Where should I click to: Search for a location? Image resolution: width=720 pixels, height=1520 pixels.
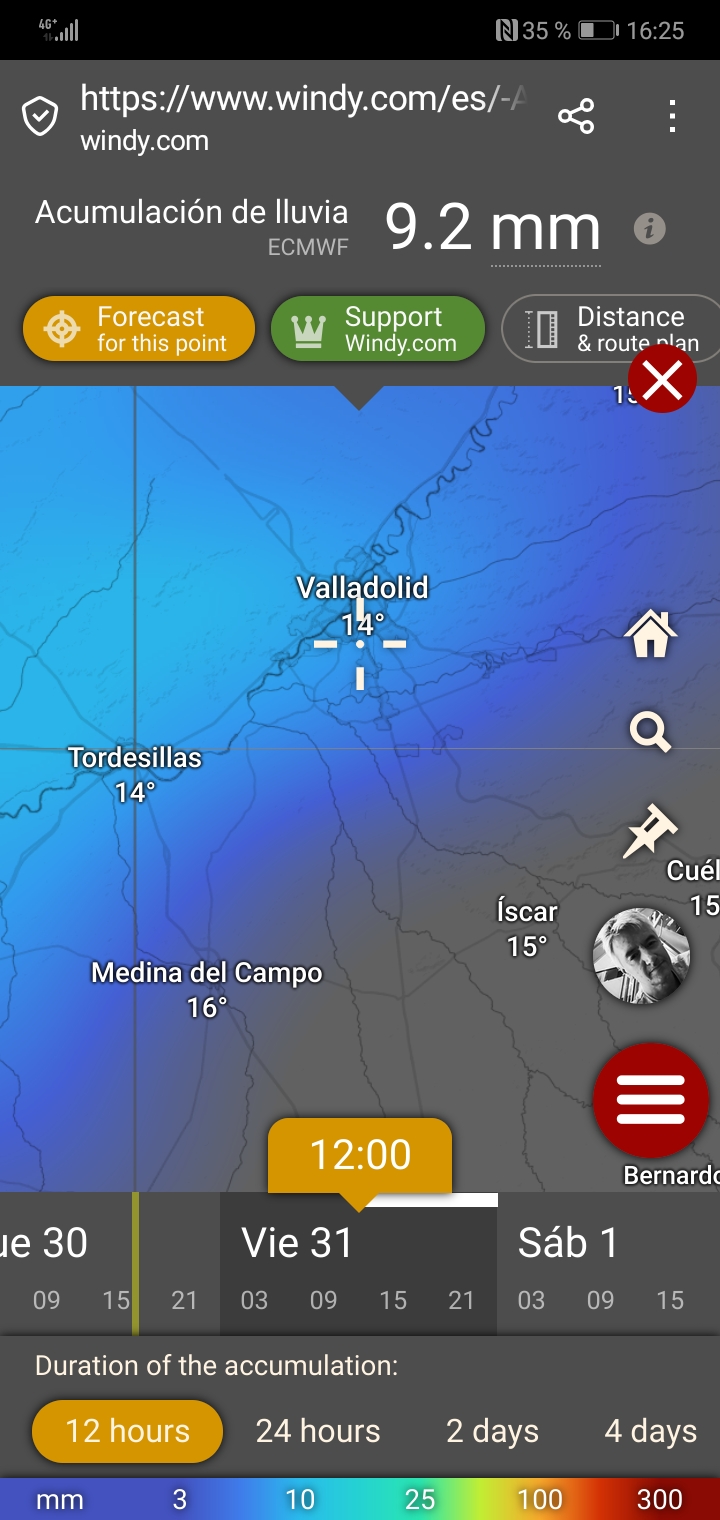point(650,732)
